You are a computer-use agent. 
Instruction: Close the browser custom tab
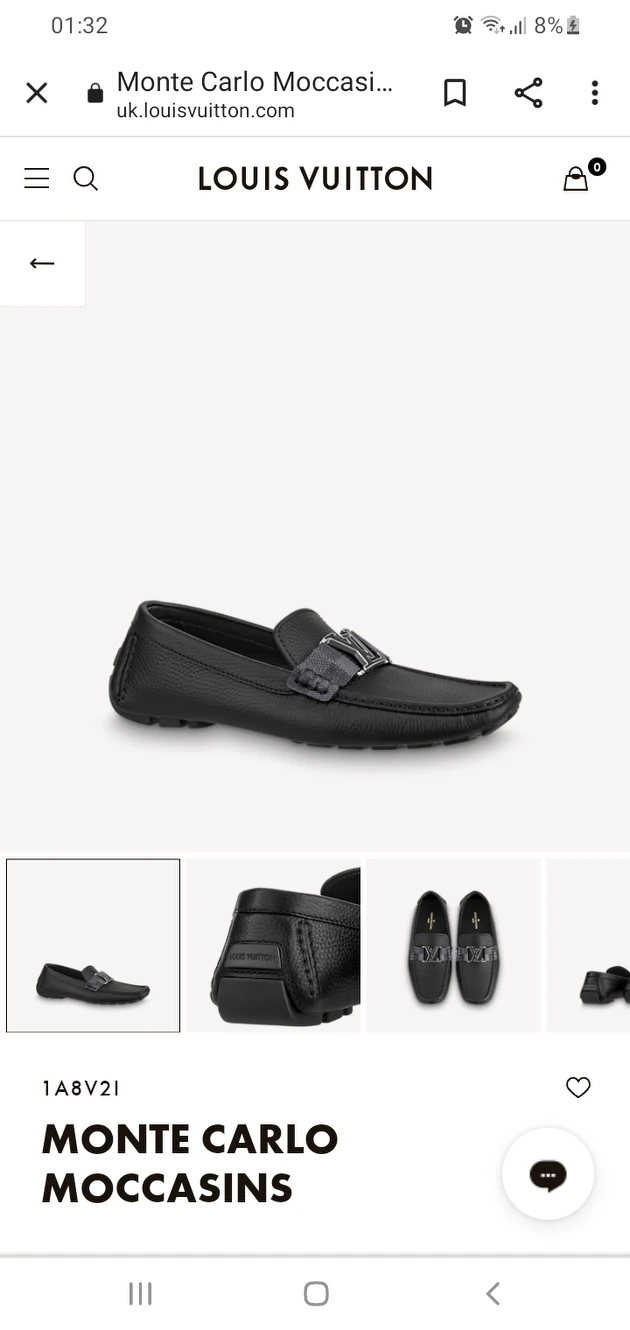pos(36,93)
